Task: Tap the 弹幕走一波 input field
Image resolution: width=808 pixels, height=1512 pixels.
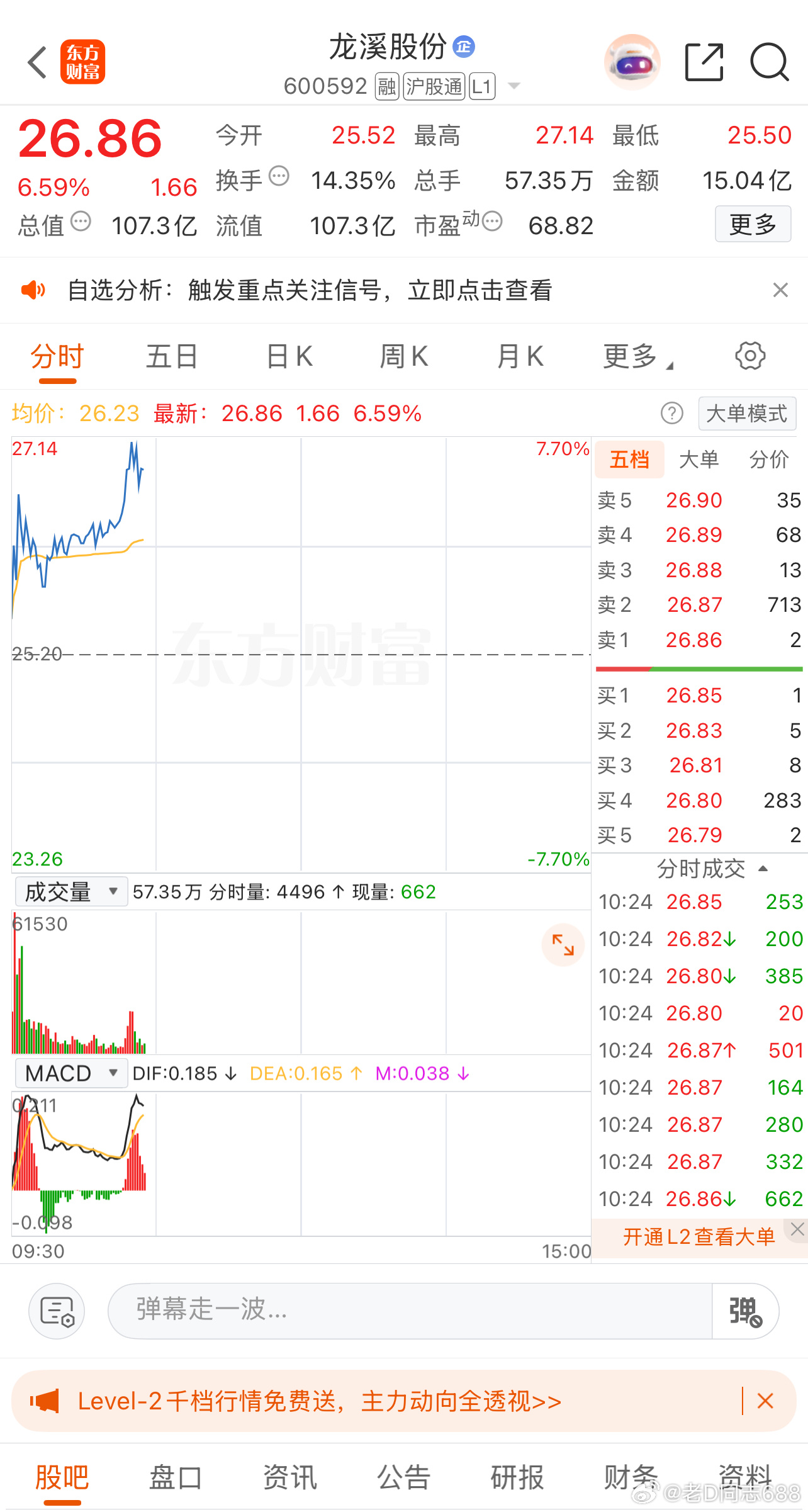Action: tap(409, 1311)
